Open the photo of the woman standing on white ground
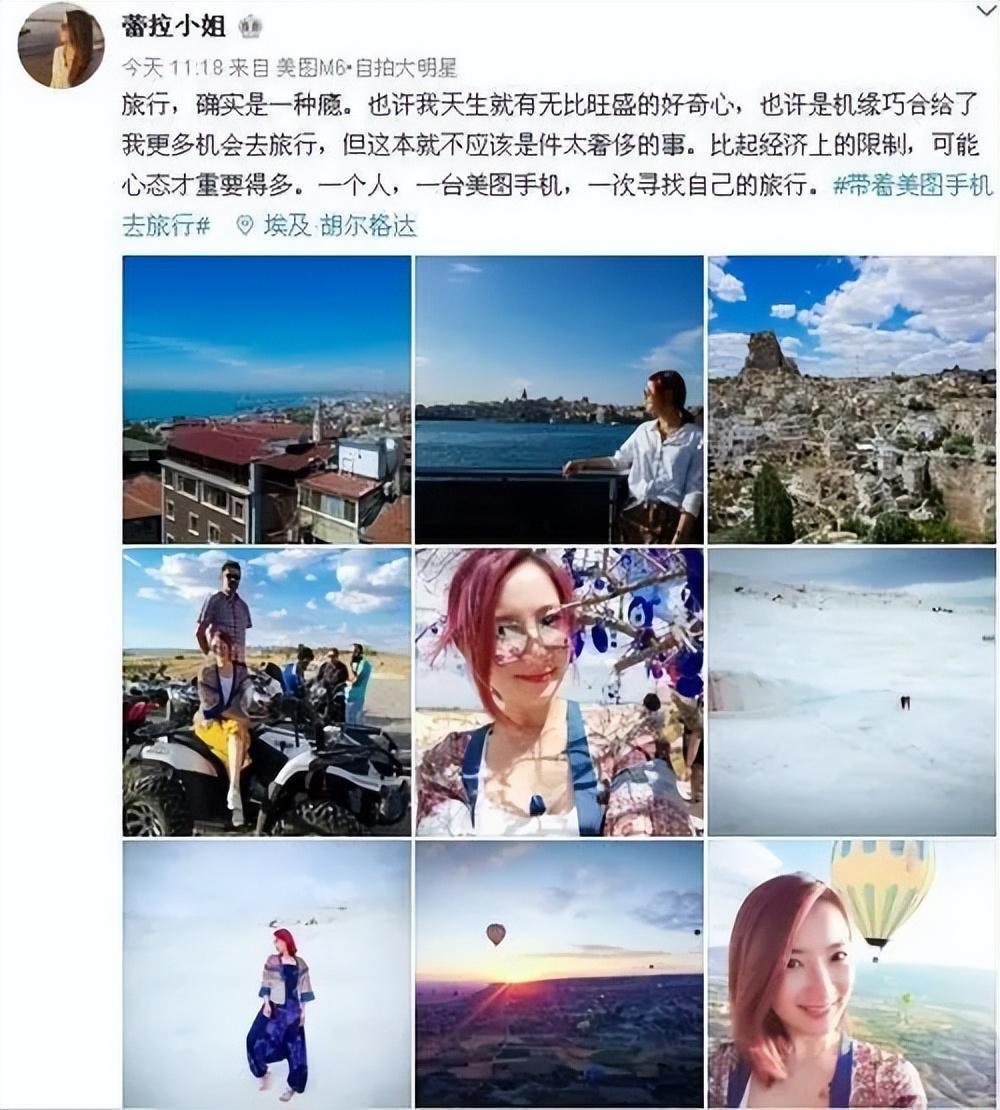This screenshot has width=1000, height=1110. click(x=267, y=973)
